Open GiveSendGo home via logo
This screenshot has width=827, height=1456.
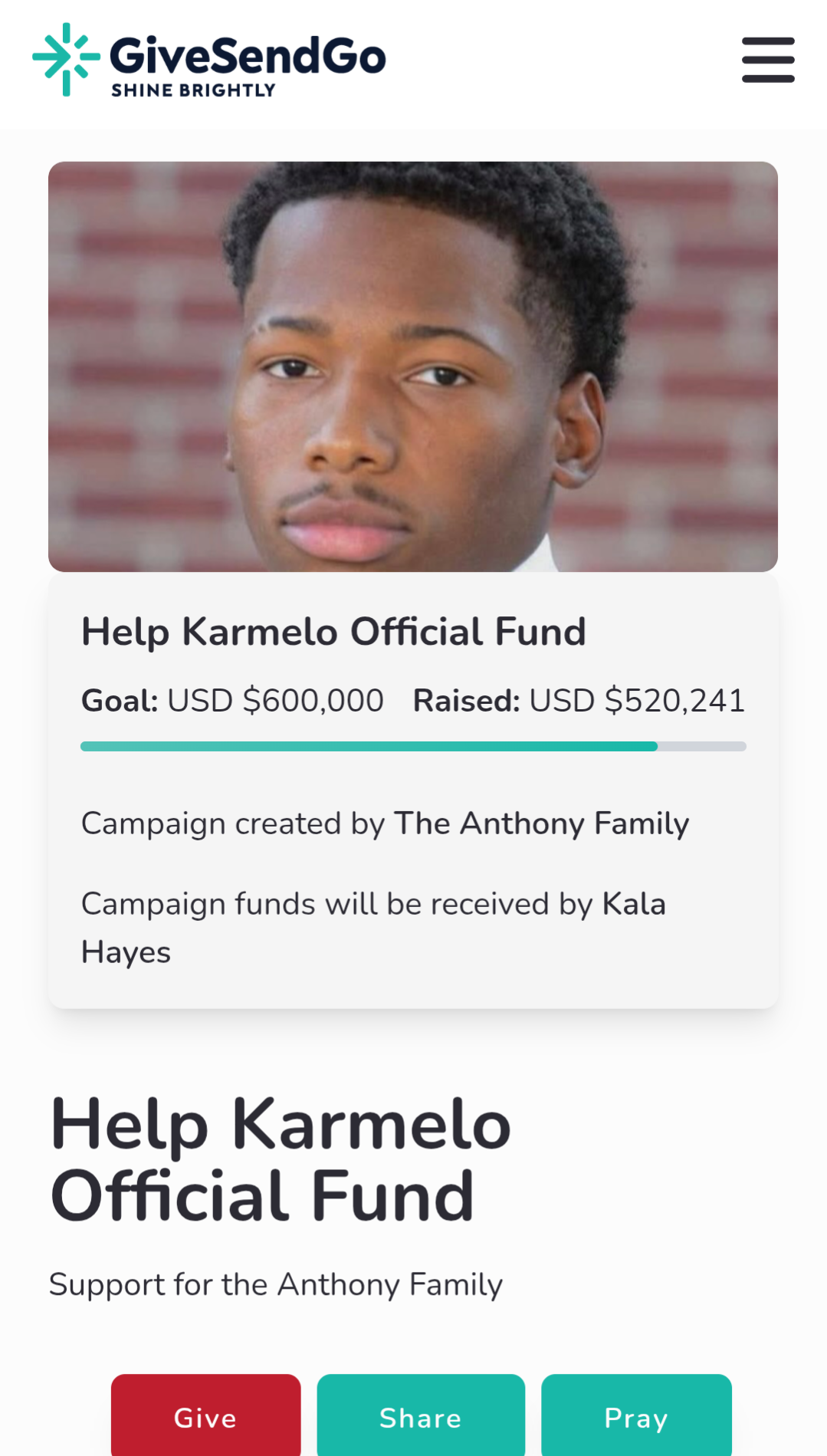coord(209,60)
